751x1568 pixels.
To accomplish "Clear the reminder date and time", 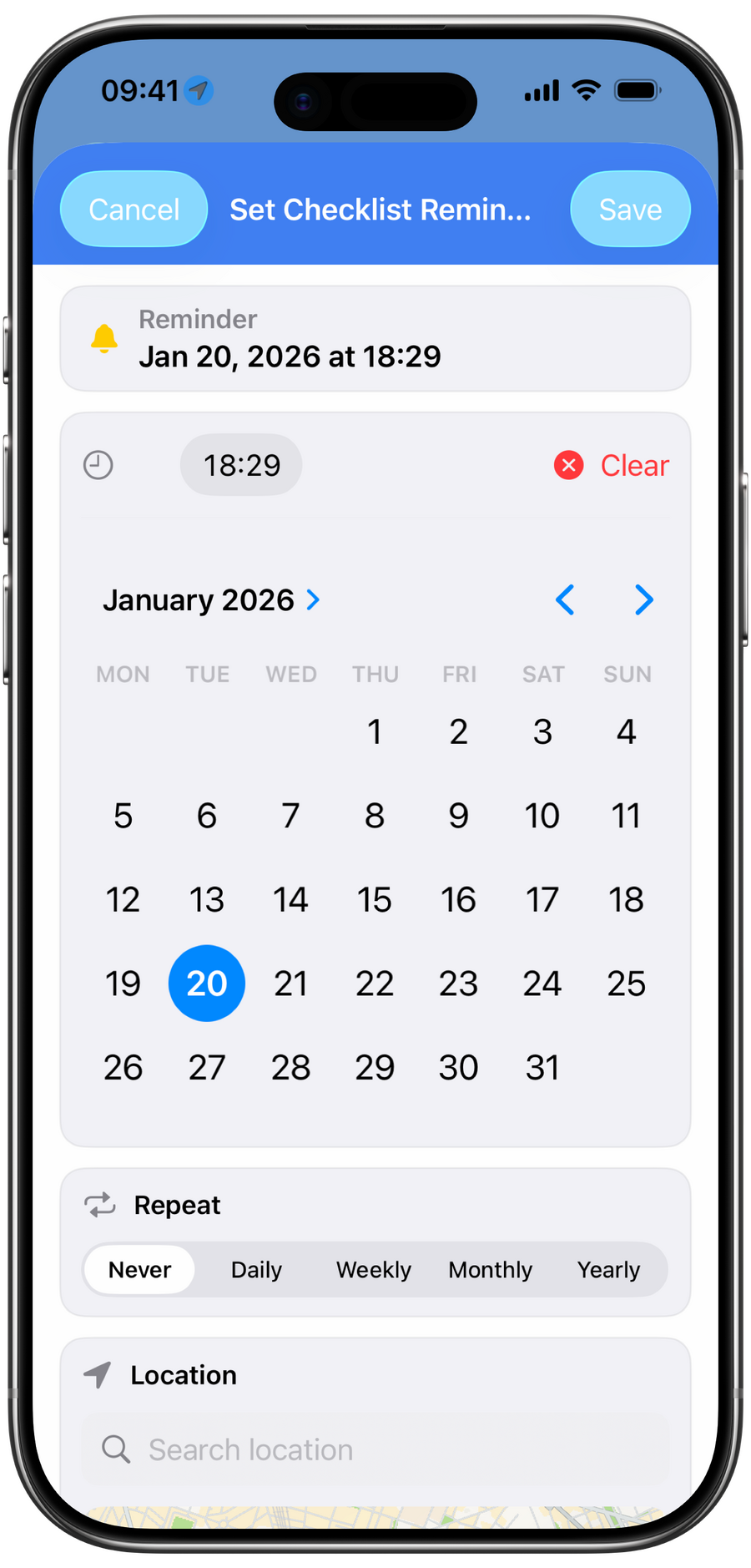I will [612, 465].
